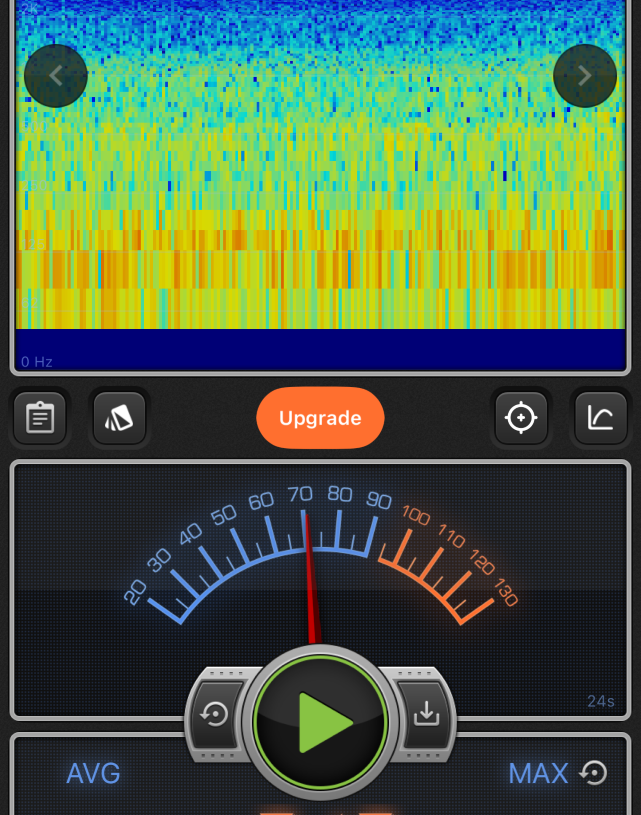Start measuring with the green play button
The width and height of the screenshot is (641, 815).
tap(320, 721)
